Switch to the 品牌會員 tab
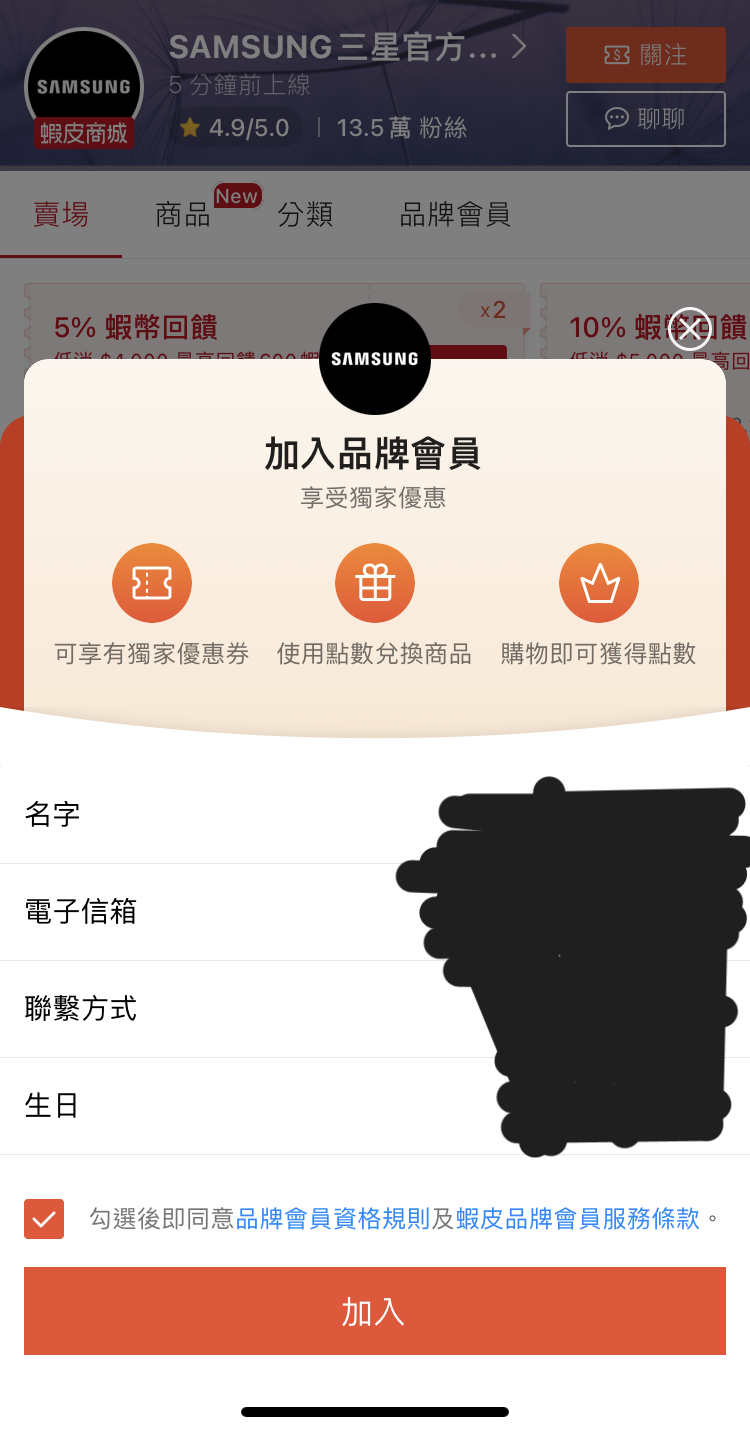 [x=455, y=215]
